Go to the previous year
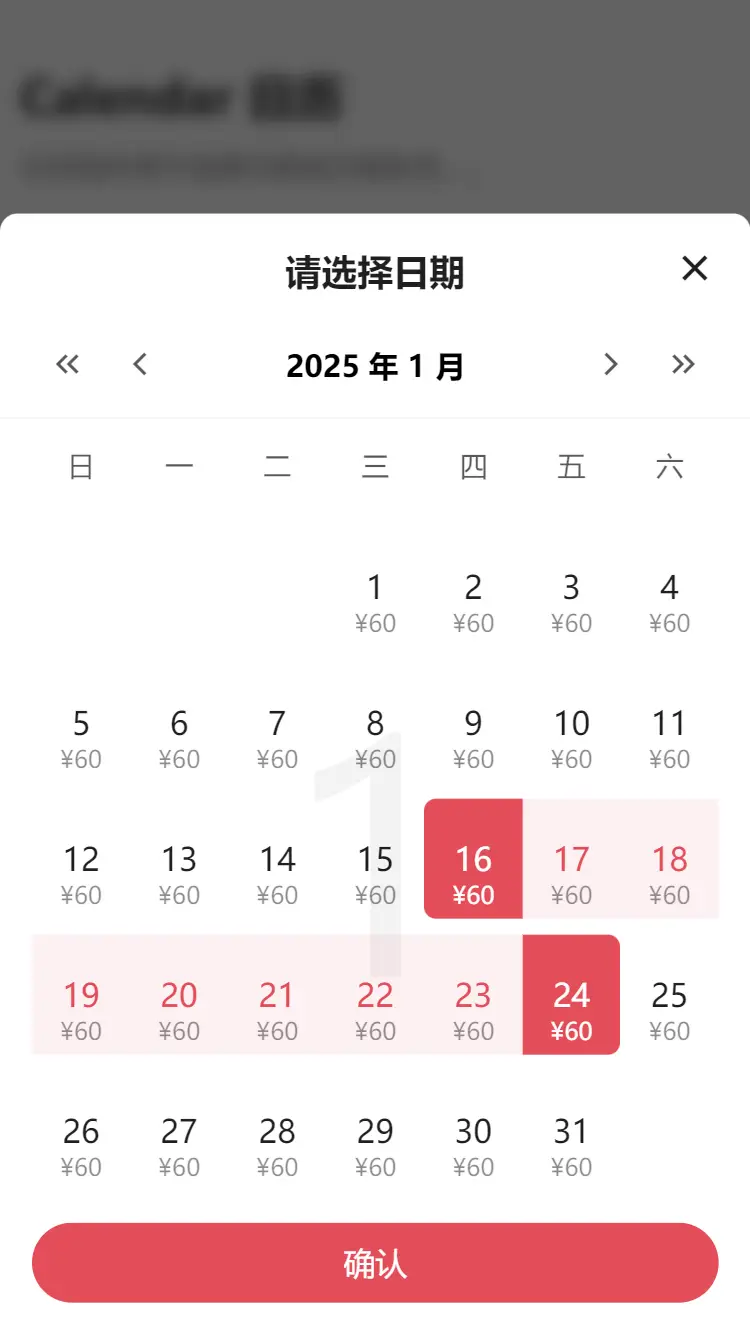The image size is (750, 1334). pyautogui.click(x=67, y=364)
